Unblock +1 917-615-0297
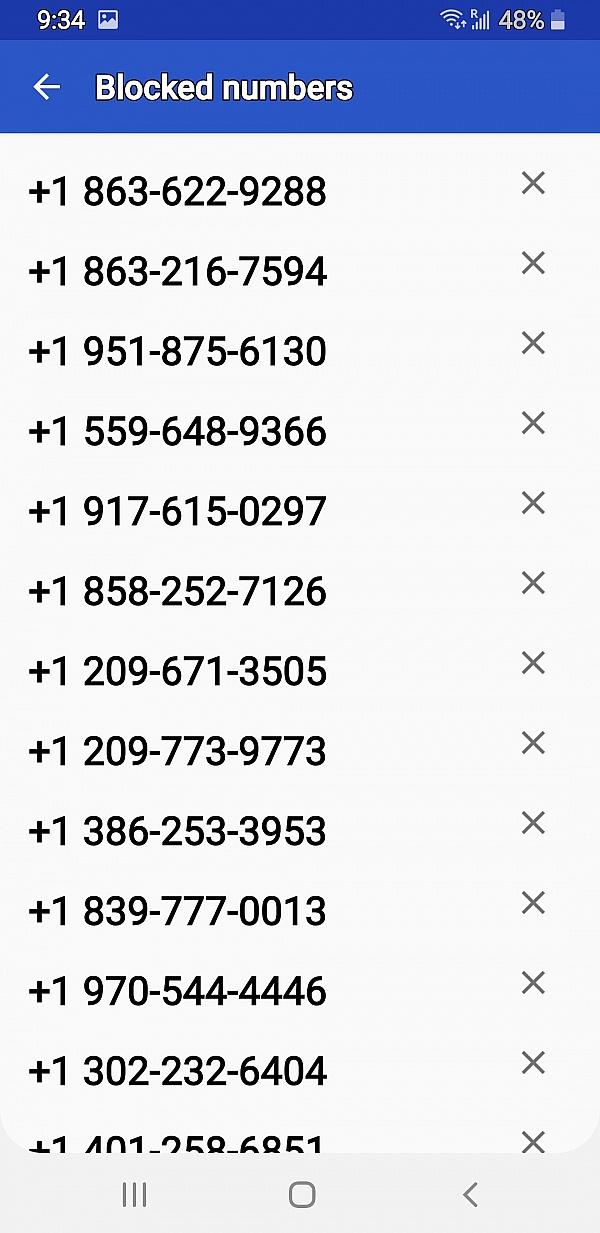 [533, 503]
